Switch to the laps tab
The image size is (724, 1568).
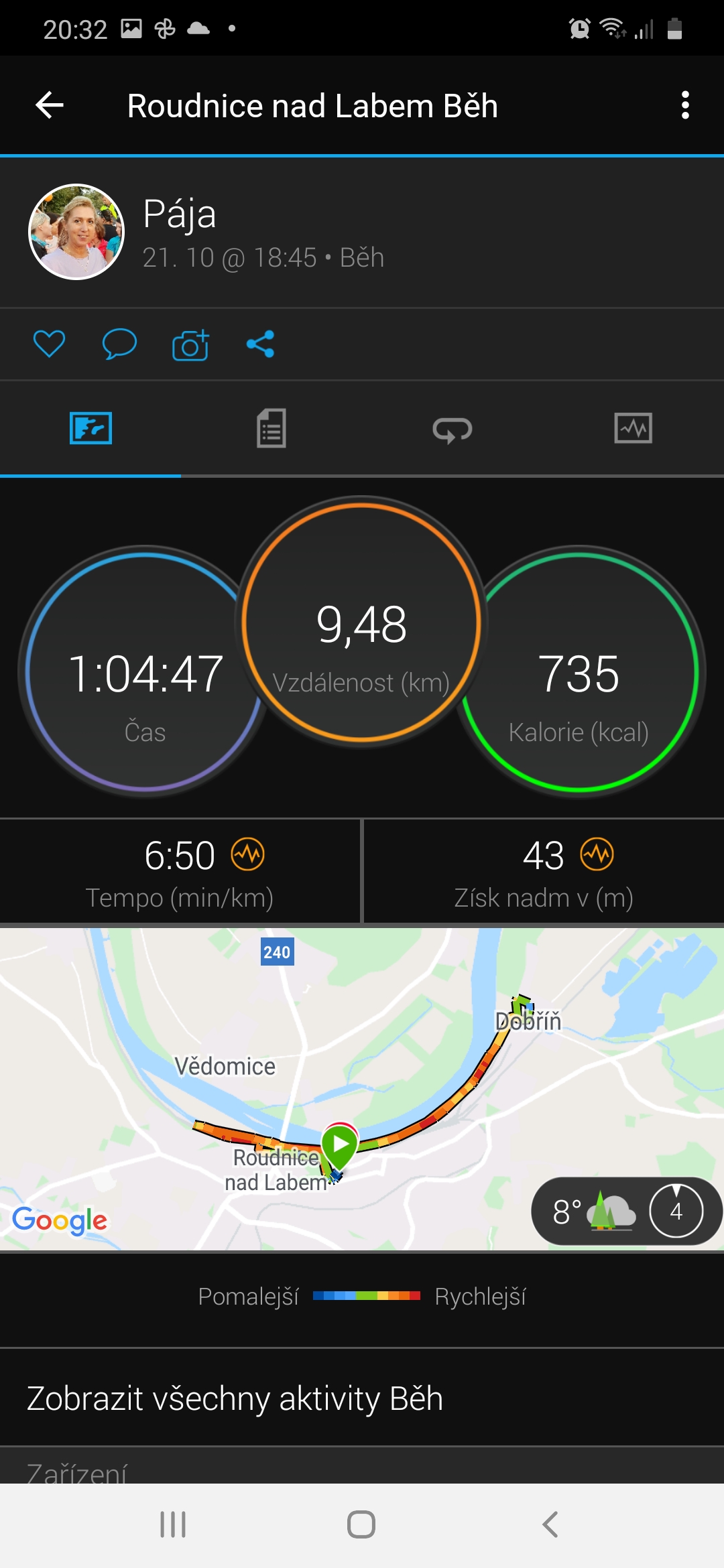pyautogui.click(x=452, y=430)
